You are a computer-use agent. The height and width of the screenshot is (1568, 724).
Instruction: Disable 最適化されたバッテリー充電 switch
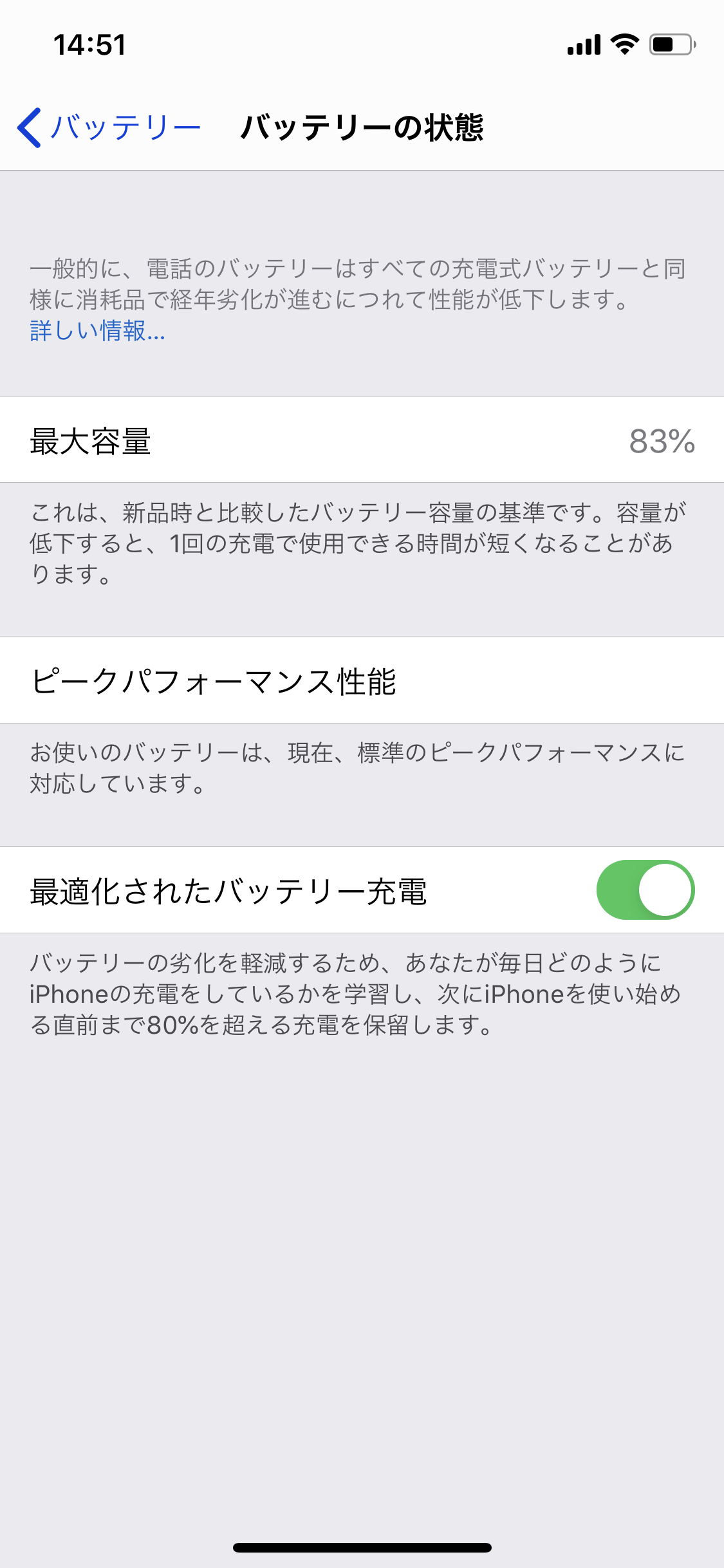click(645, 890)
